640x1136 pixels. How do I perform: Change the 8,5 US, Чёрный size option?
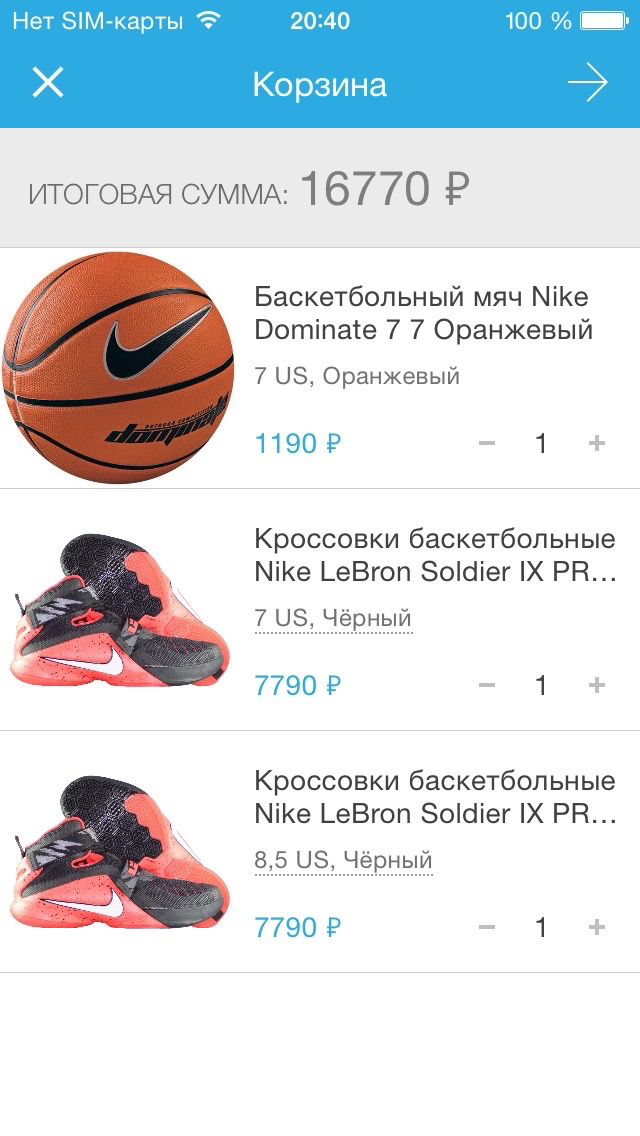[x=344, y=861]
